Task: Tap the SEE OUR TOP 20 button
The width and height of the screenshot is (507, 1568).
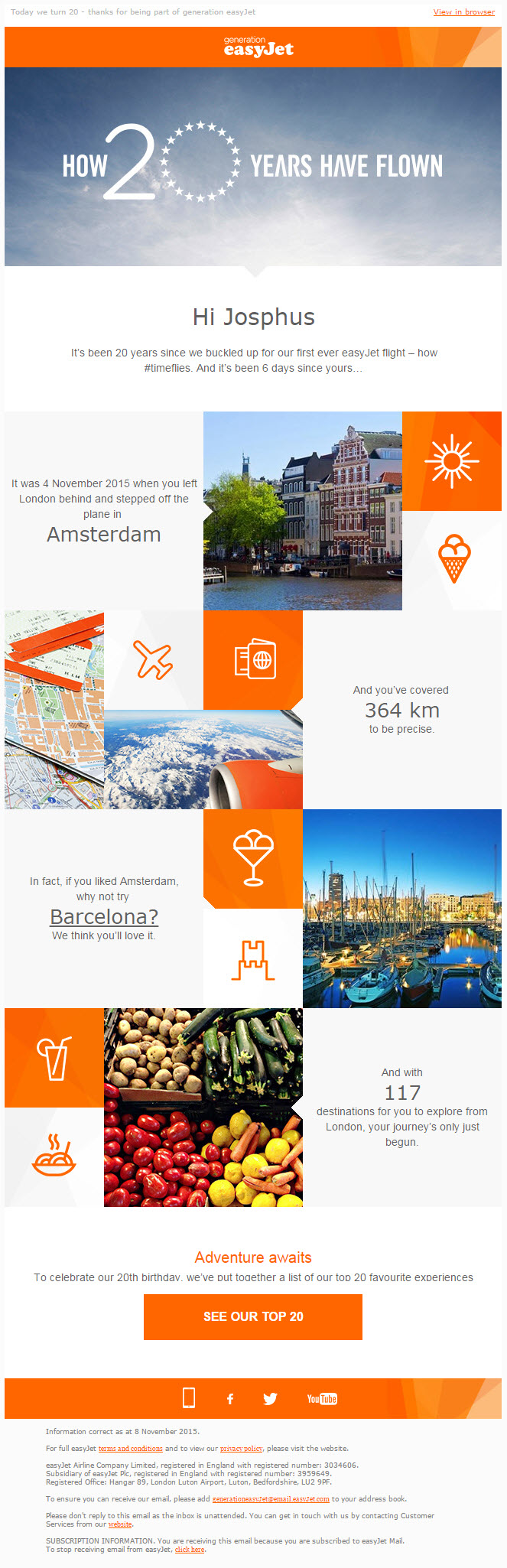Action: (253, 1316)
